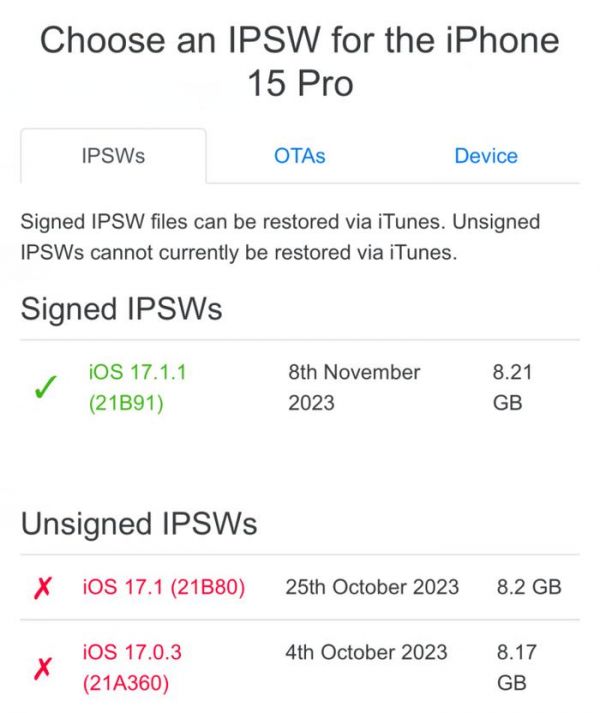
Task: Switch to the OTAs tab
Action: click(x=299, y=156)
